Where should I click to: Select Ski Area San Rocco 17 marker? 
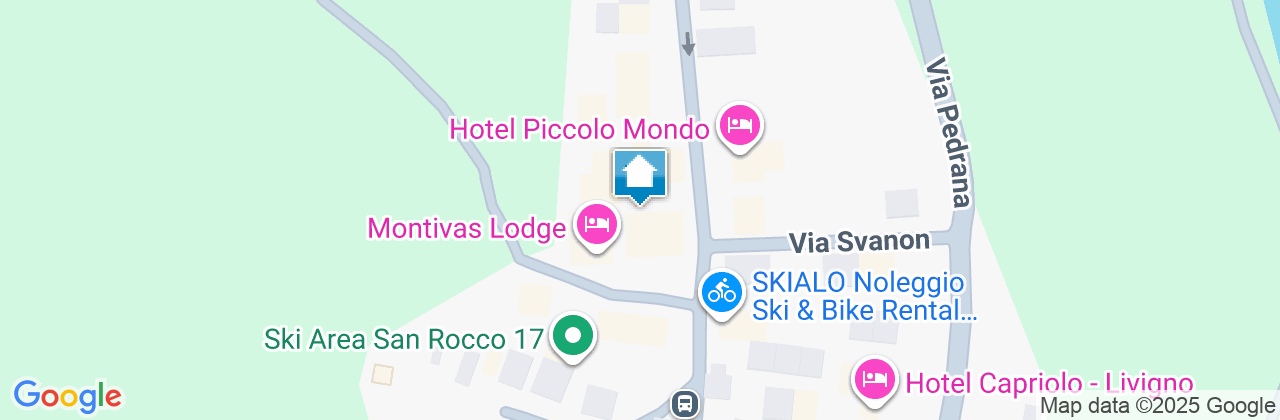click(x=573, y=336)
